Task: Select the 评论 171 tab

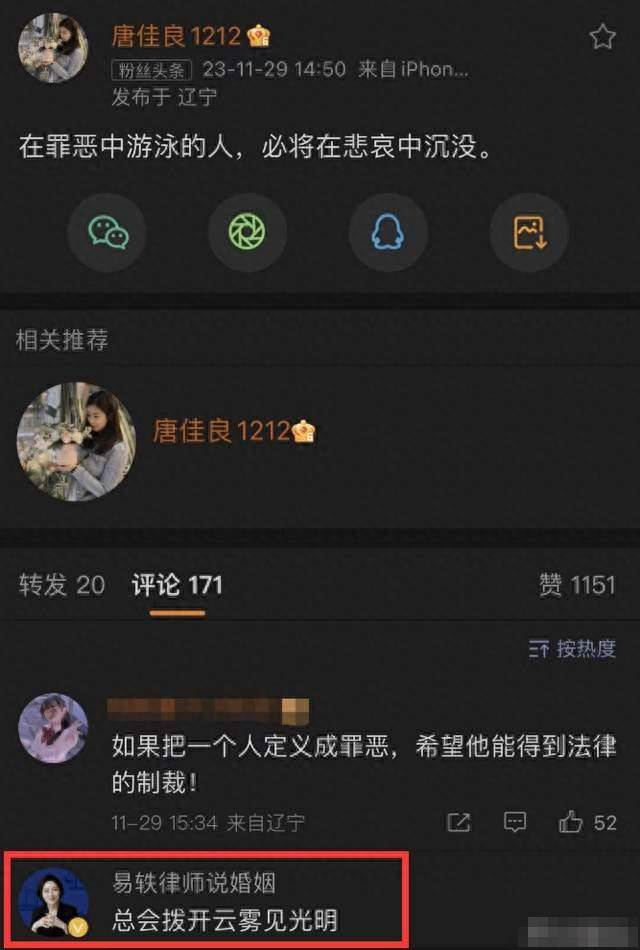Action: point(177,585)
